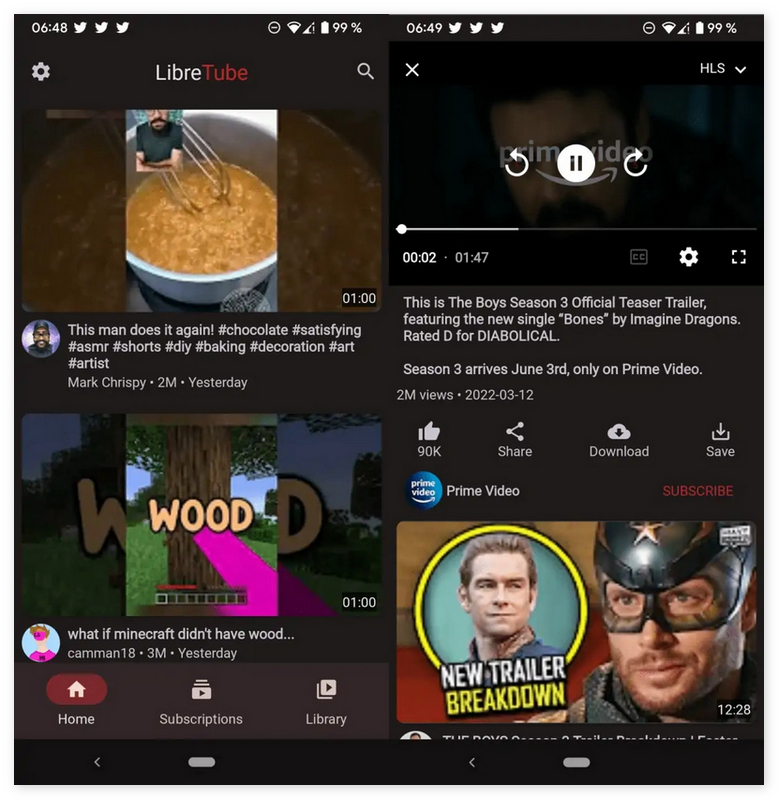Subscribe to Prime Video channel
779x800 pixels.
(x=697, y=491)
